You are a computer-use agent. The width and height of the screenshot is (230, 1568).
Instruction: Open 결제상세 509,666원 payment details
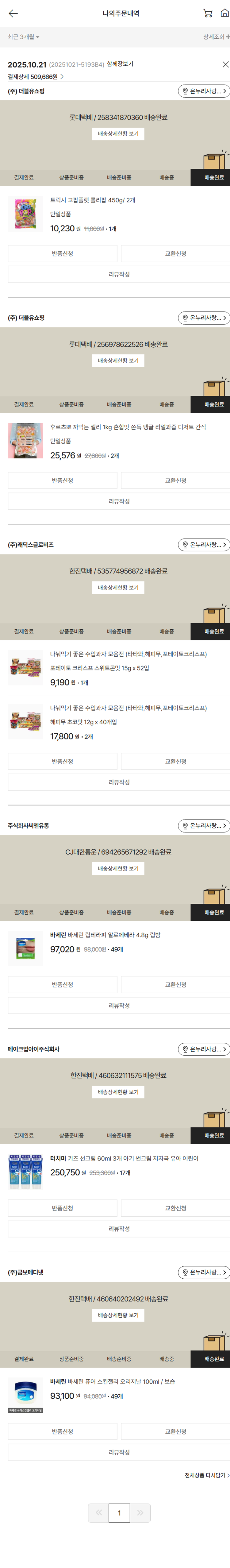[35, 77]
